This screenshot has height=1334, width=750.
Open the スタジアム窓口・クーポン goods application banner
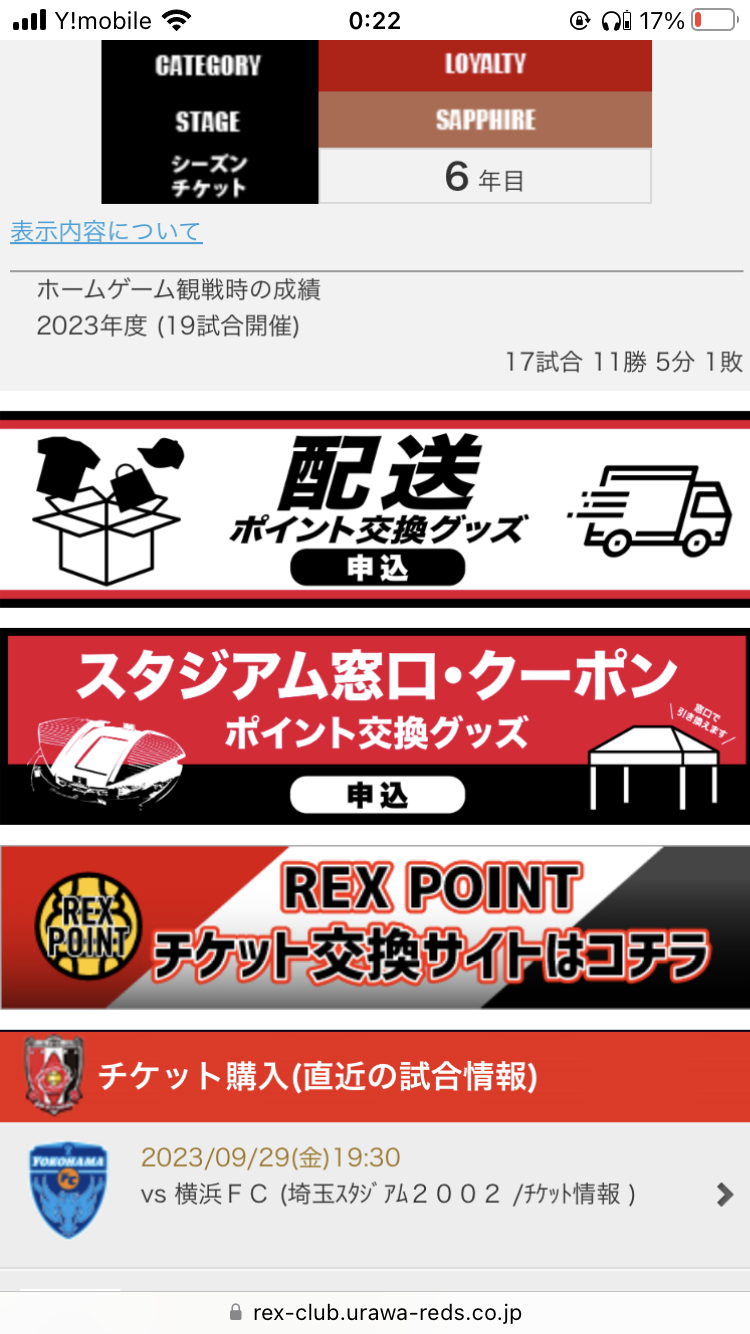click(x=375, y=727)
